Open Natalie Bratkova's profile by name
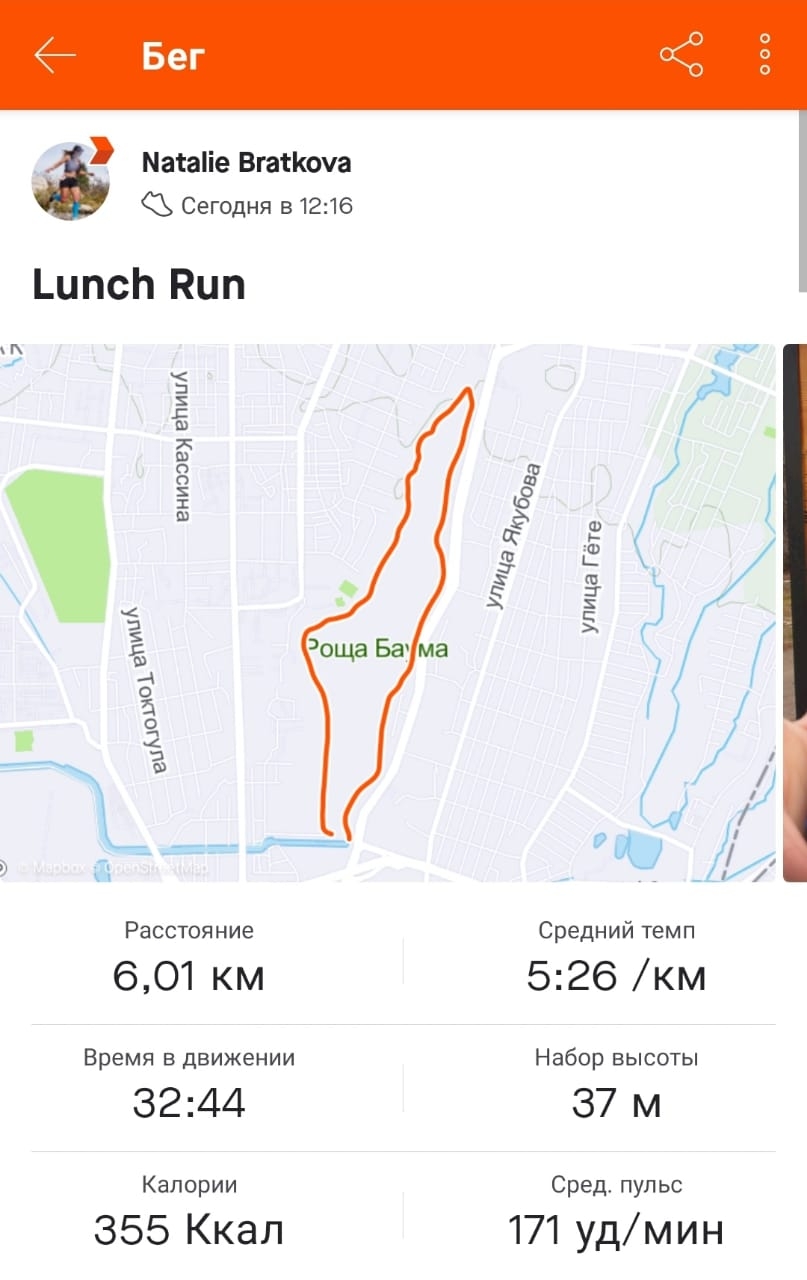The width and height of the screenshot is (807, 1280). click(246, 162)
